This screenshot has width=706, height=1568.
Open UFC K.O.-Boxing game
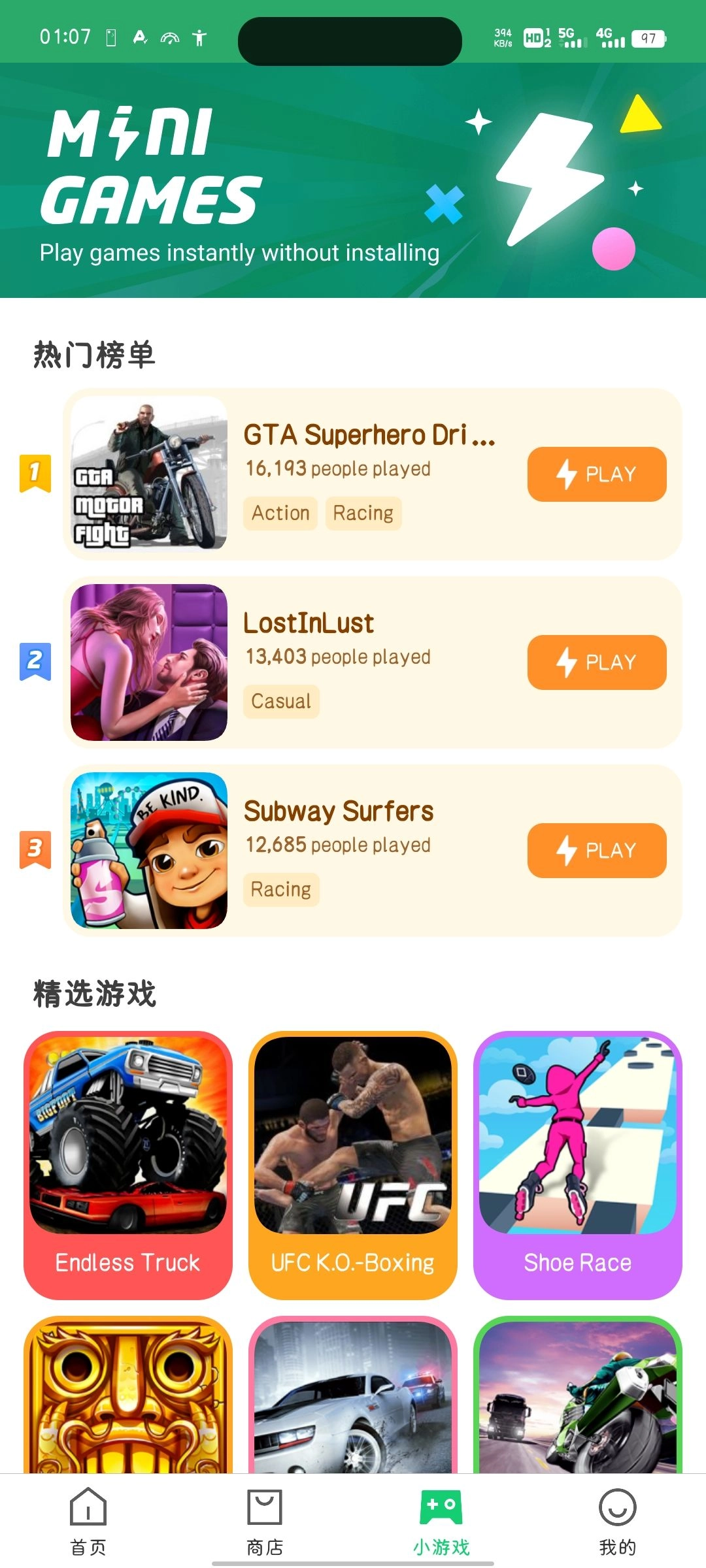[x=353, y=1164]
